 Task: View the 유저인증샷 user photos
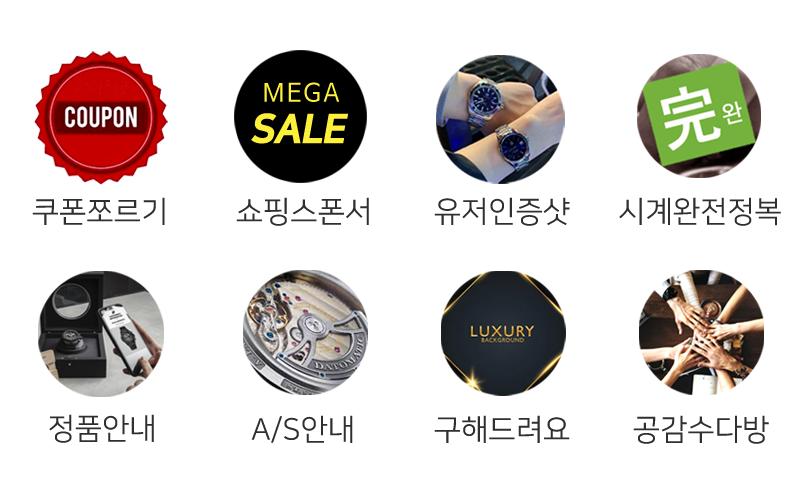[500, 118]
